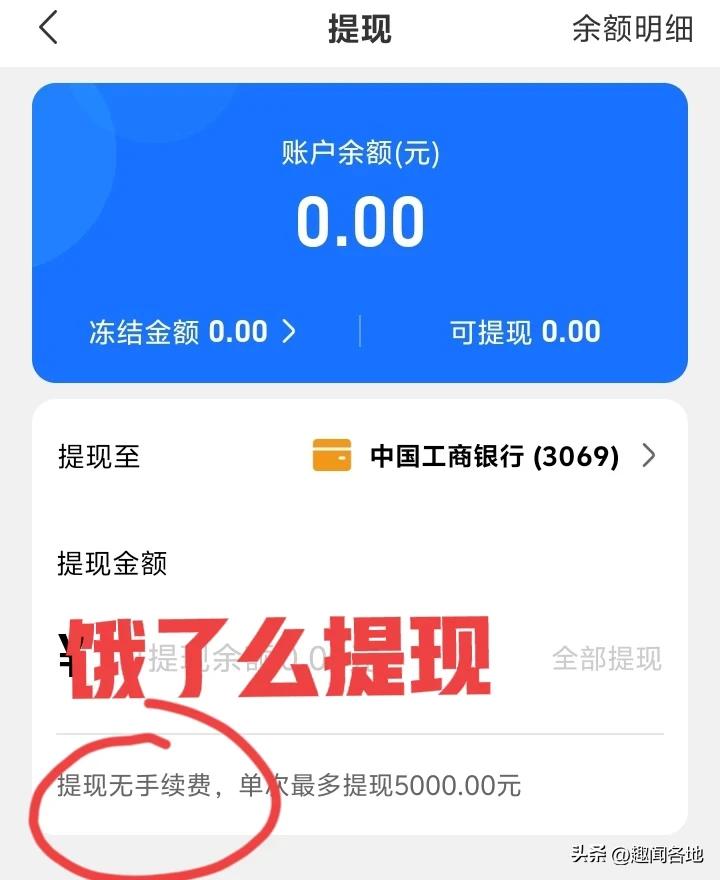Tap the 提现金额 section heading
This screenshot has height=880, width=720.
tap(111, 564)
